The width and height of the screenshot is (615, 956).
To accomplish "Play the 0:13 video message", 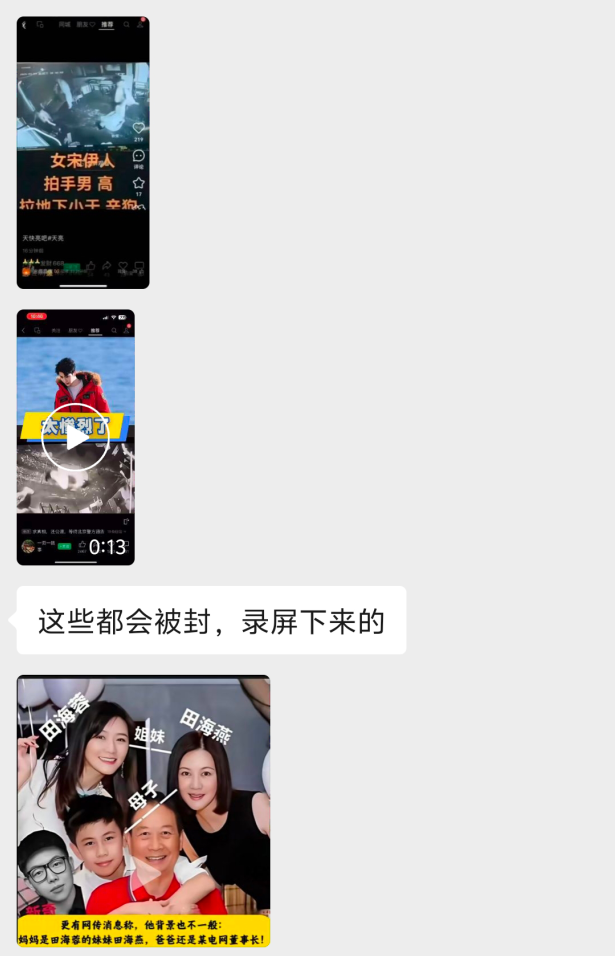I will click(76, 437).
